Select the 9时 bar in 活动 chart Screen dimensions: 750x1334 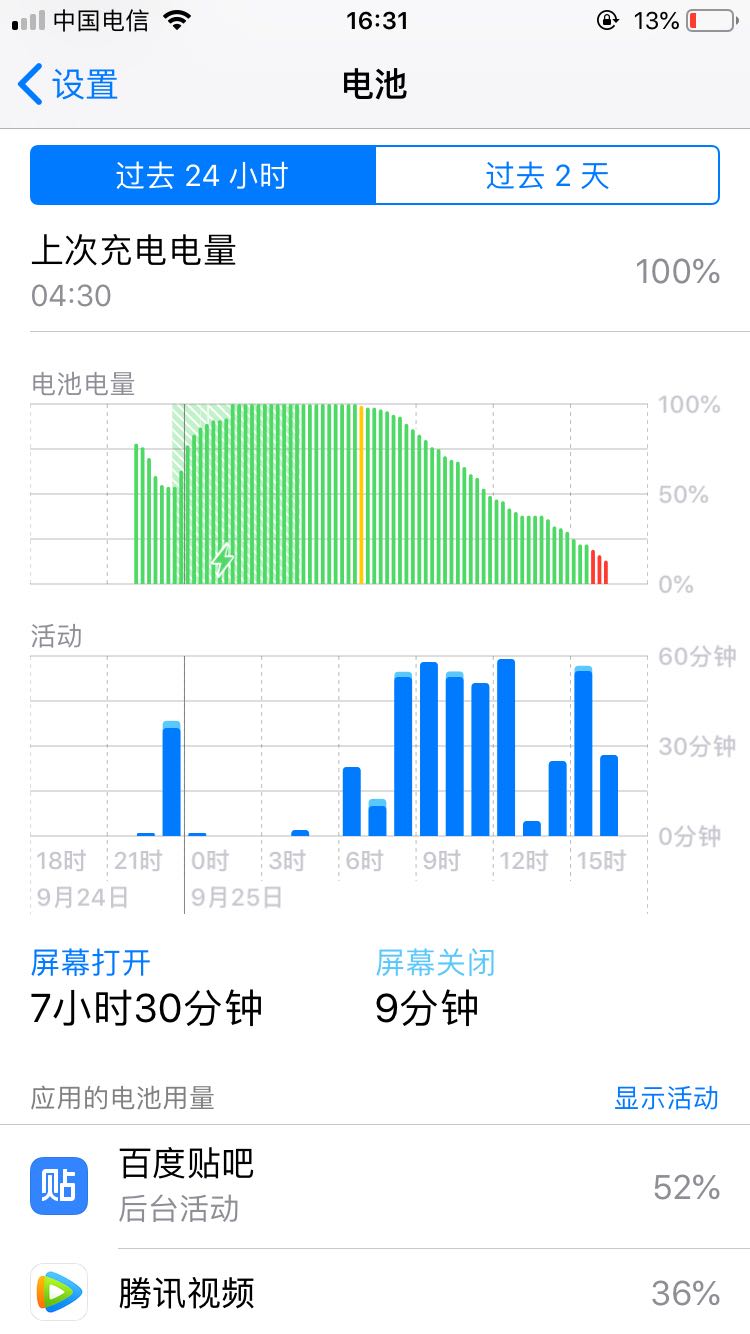(430, 749)
